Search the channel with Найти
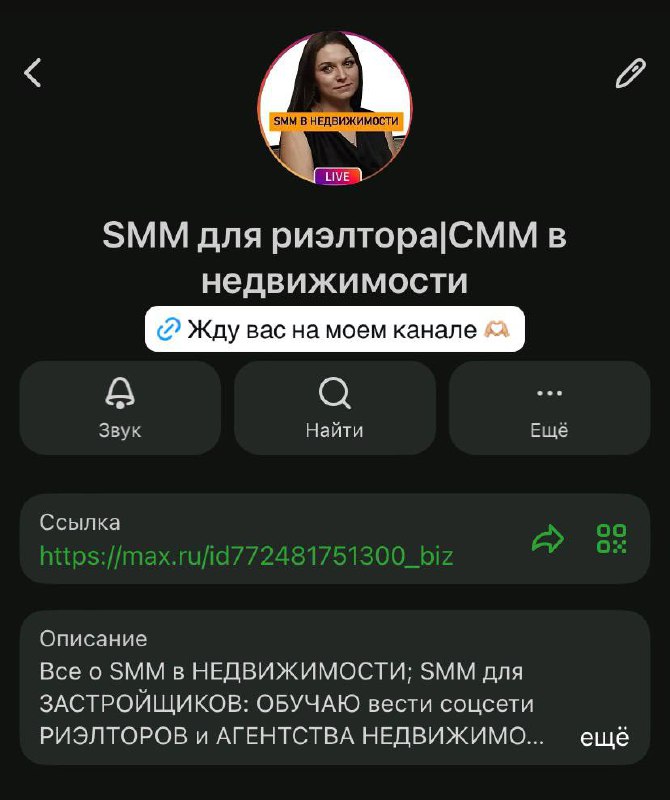The height and width of the screenshot is (800, 670). click(x=335, y=408)
